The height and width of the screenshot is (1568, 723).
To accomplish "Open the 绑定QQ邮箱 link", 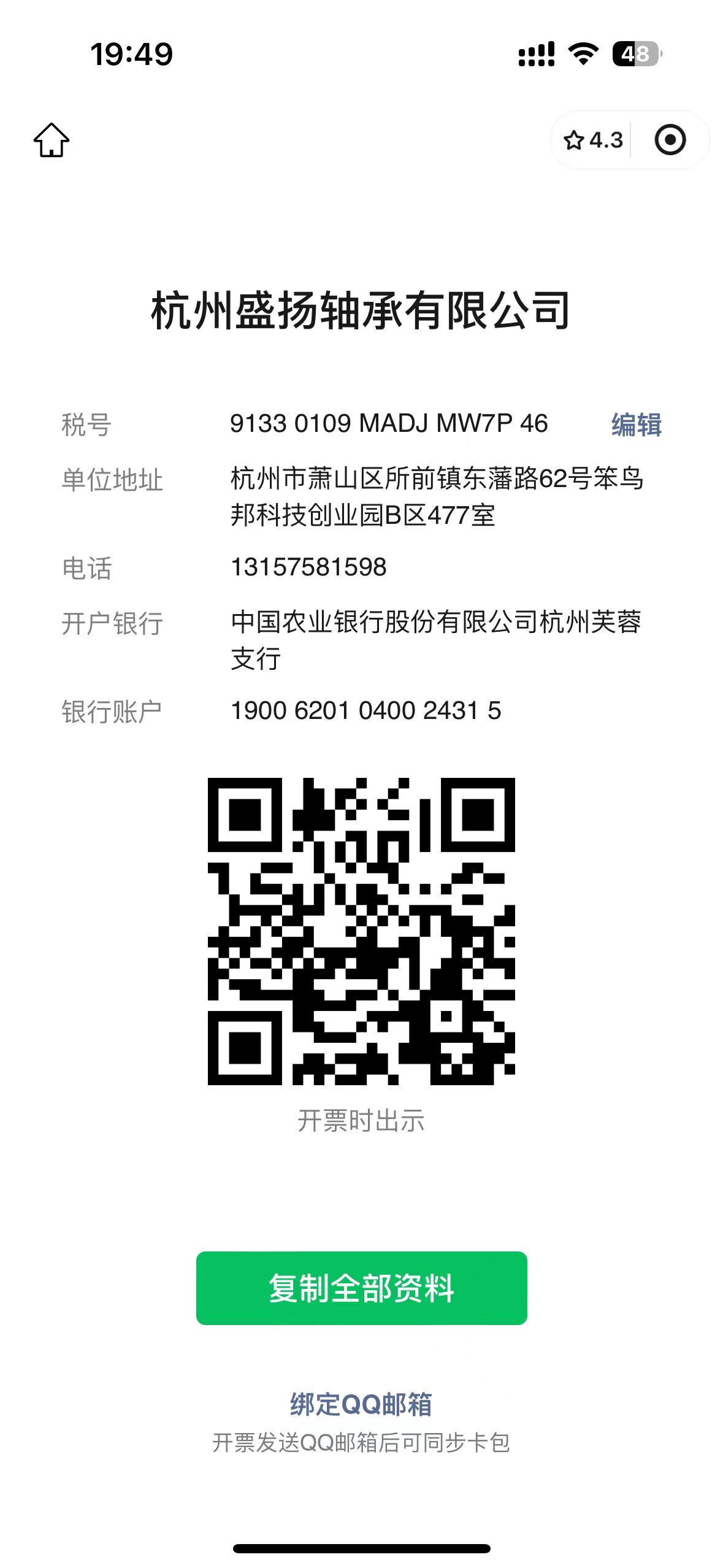I will coord(361,1405).
